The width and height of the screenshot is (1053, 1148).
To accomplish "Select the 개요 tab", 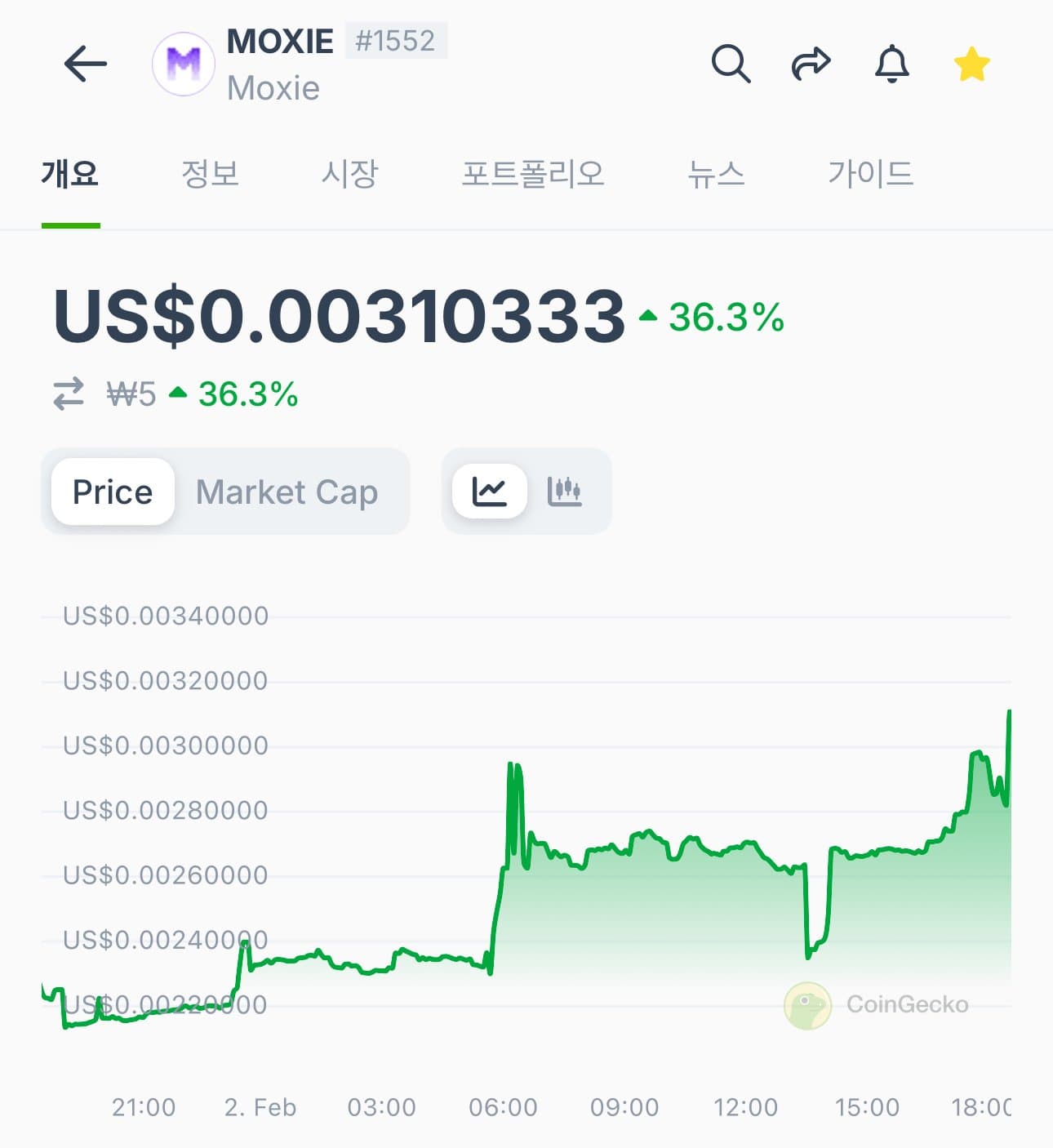I will [70, 174].
